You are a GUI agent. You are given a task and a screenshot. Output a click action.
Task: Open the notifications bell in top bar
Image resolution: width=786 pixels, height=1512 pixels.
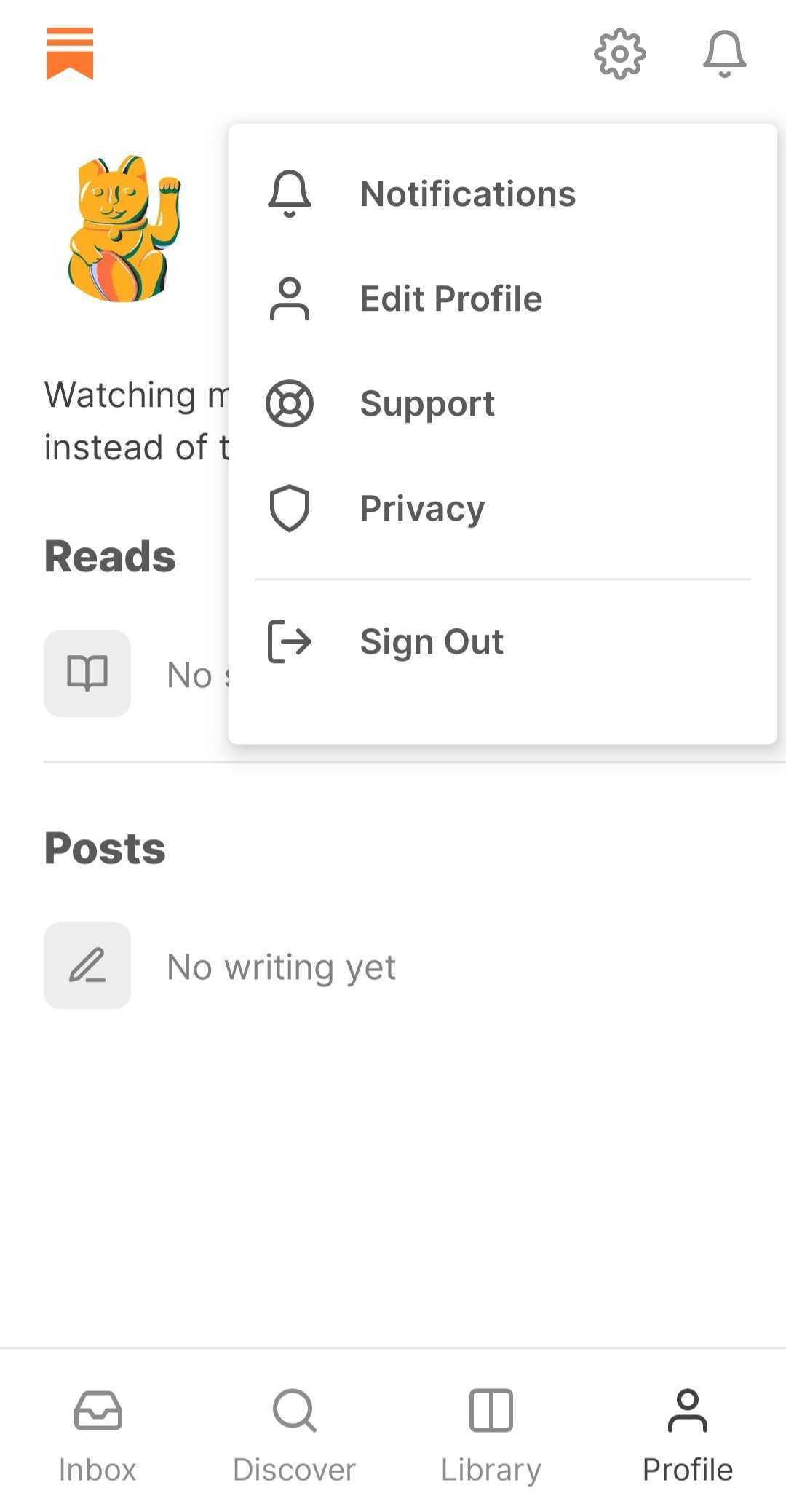tap(724, 54)
